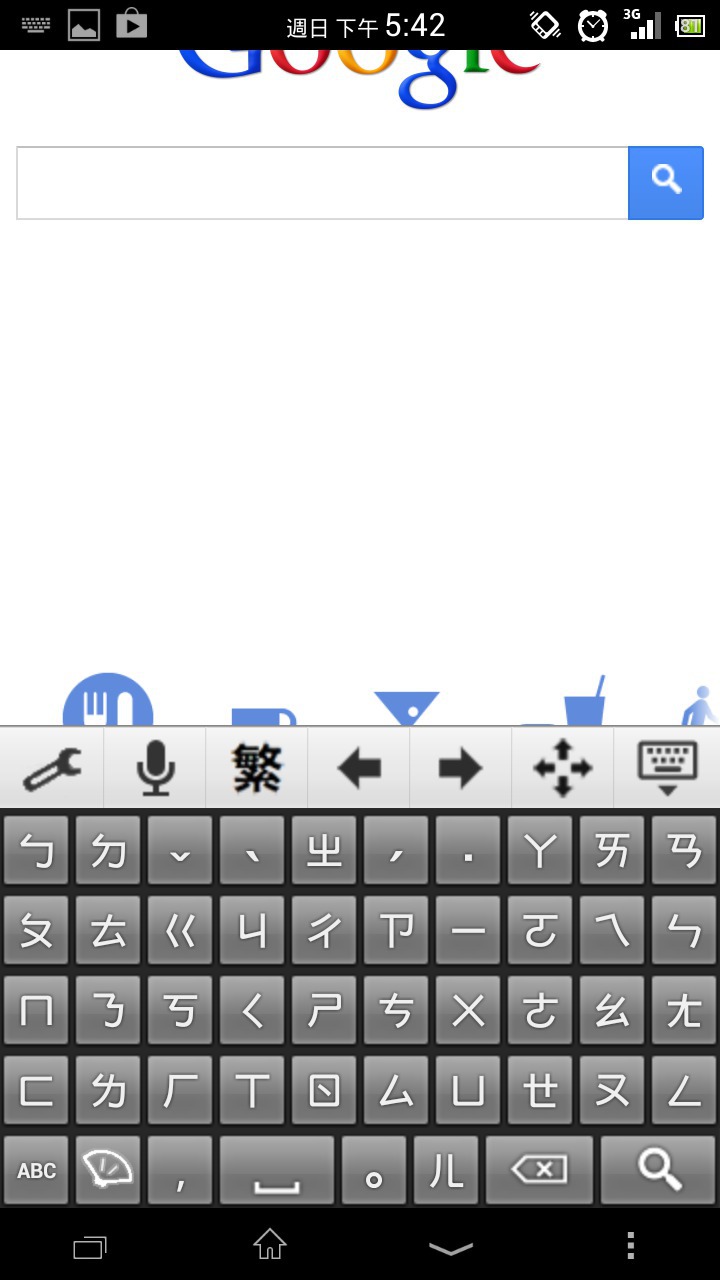720x1280 pixels.
Task: Type the ㄦ bopomofo key
Action: 446,1170
